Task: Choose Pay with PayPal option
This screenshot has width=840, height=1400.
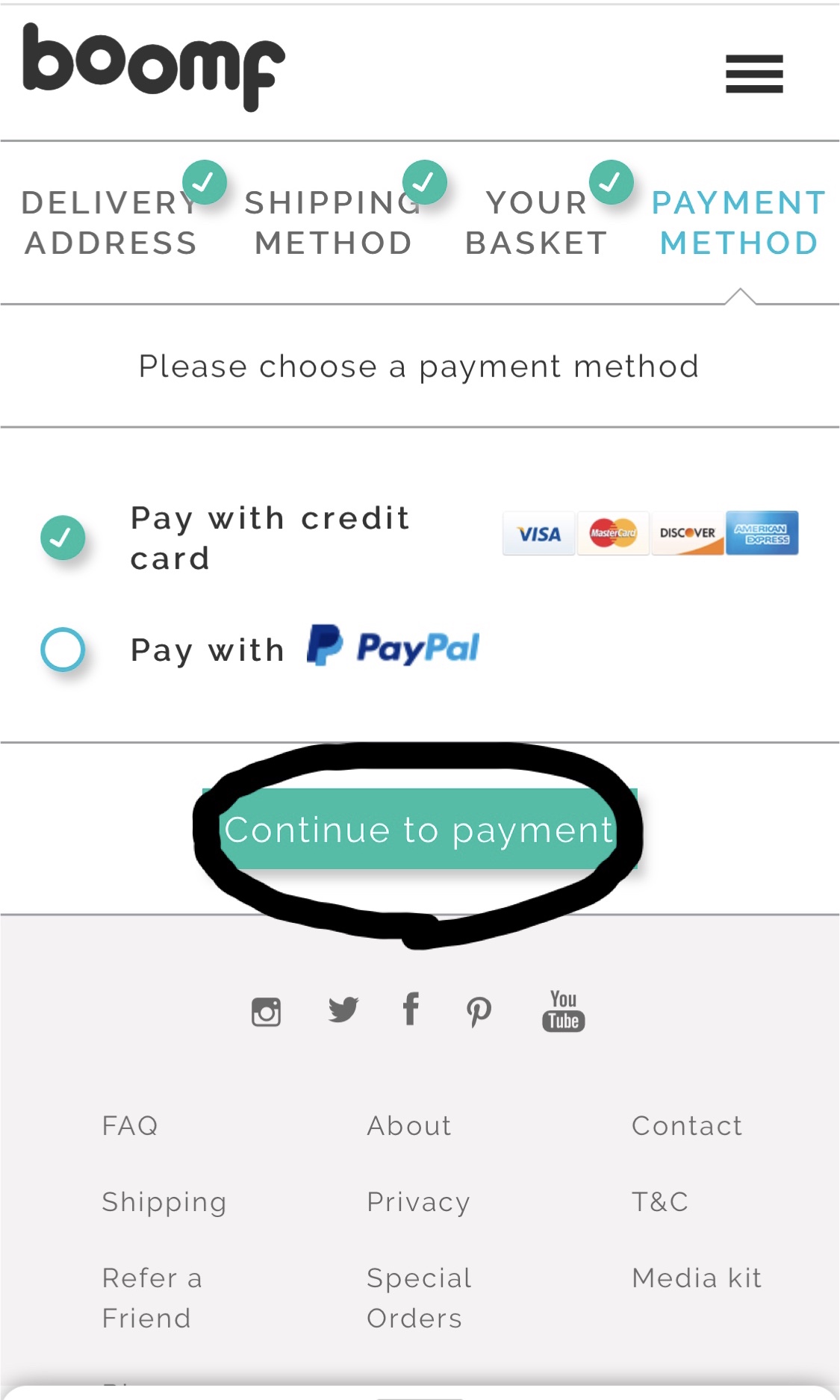Action: (63, 649)
